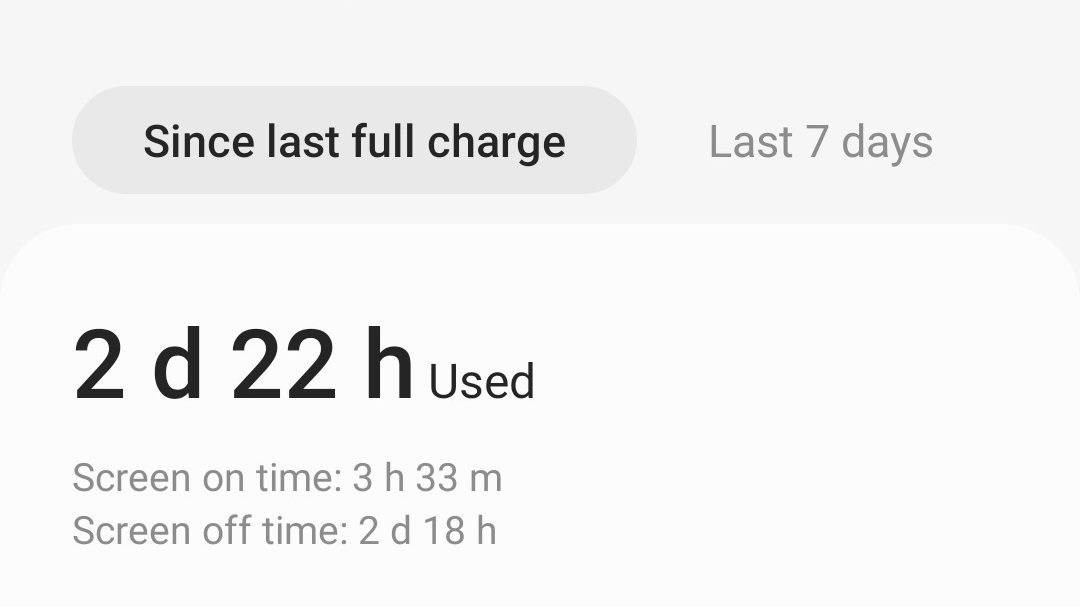Select the Since last full charge tab
Screen dimensions: 1080x607
(x=354, y=141)
